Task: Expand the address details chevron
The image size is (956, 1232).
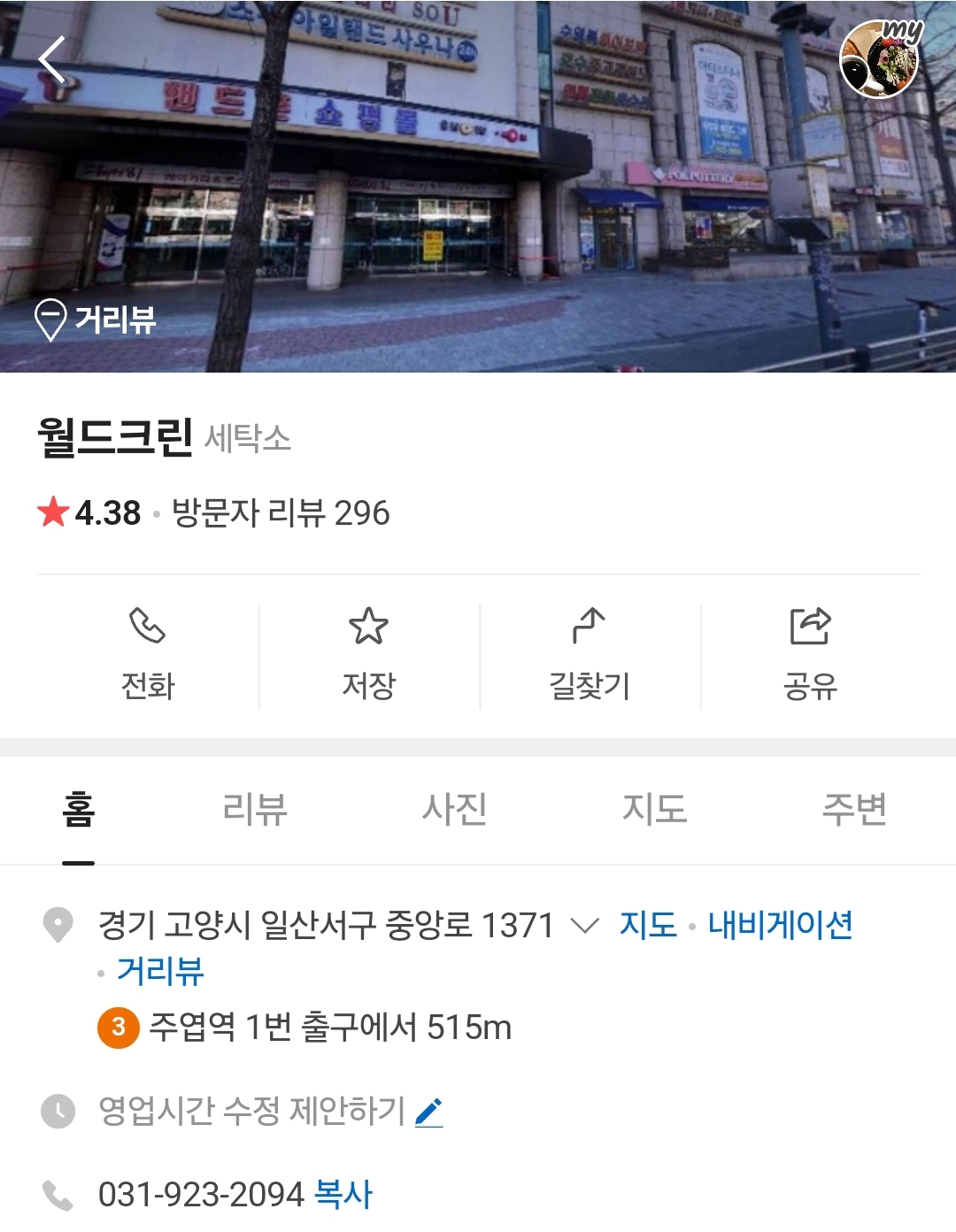Action: (584, 926)
